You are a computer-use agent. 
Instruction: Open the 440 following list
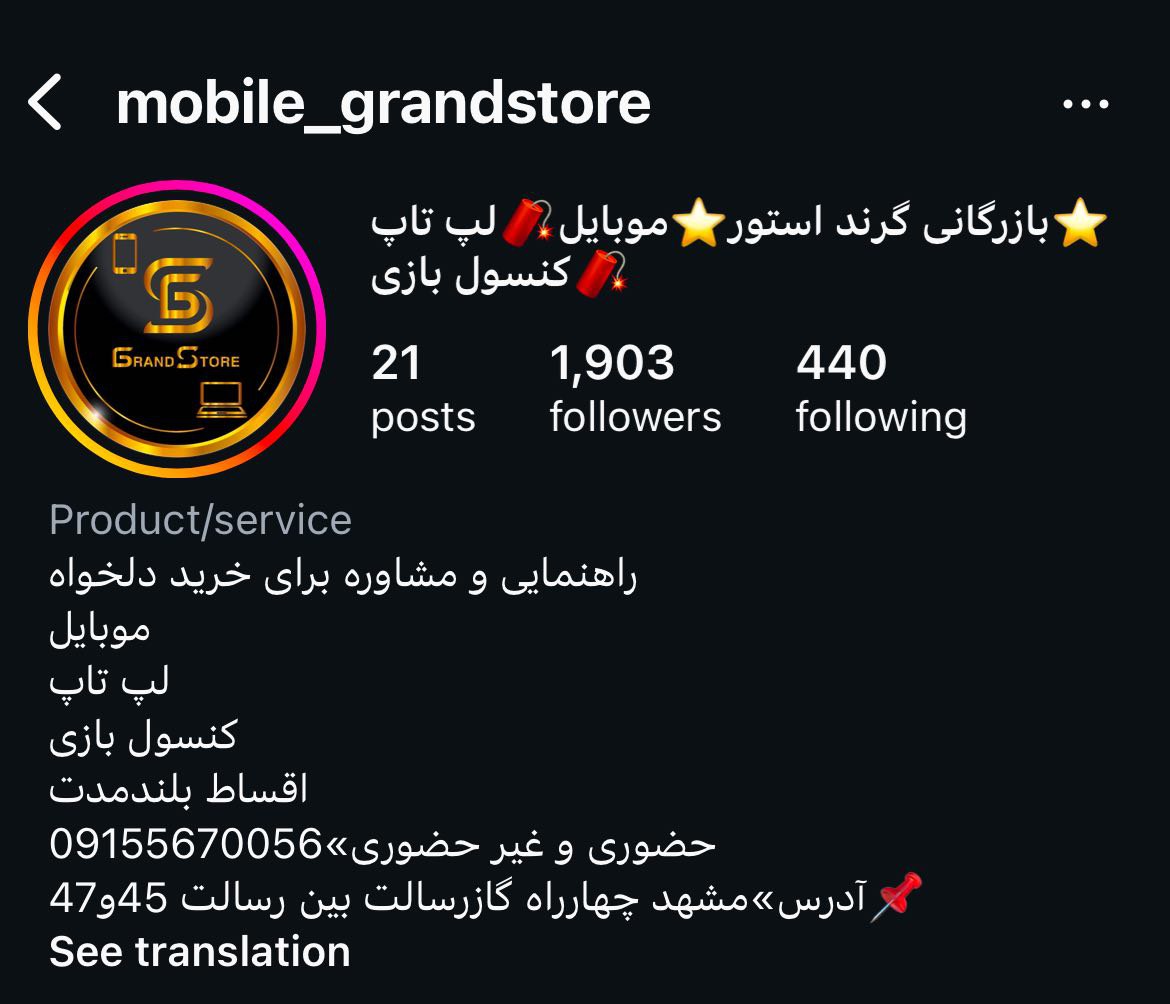tap(880, 390)
